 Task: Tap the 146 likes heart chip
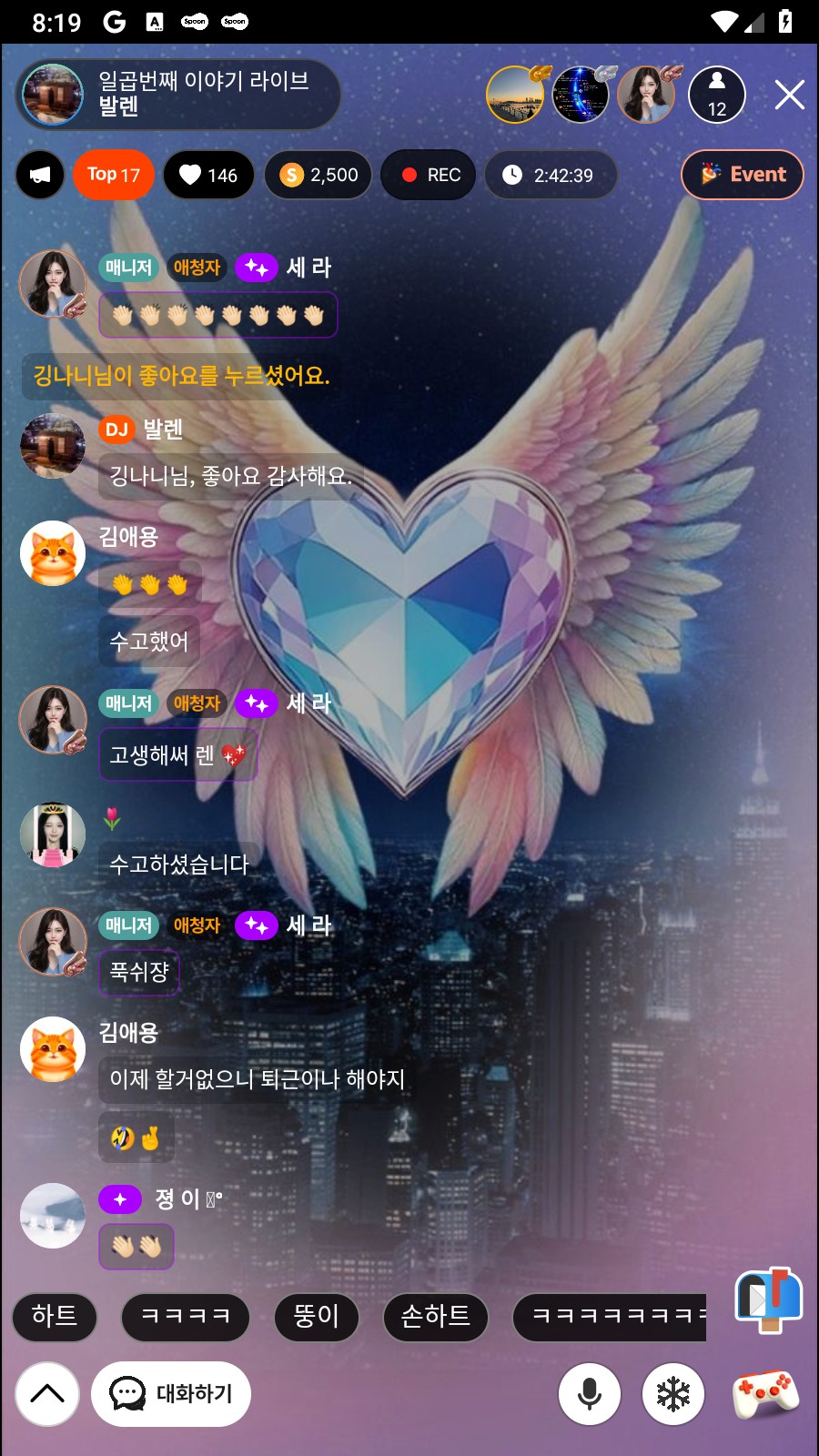click(x=208, y=175)
